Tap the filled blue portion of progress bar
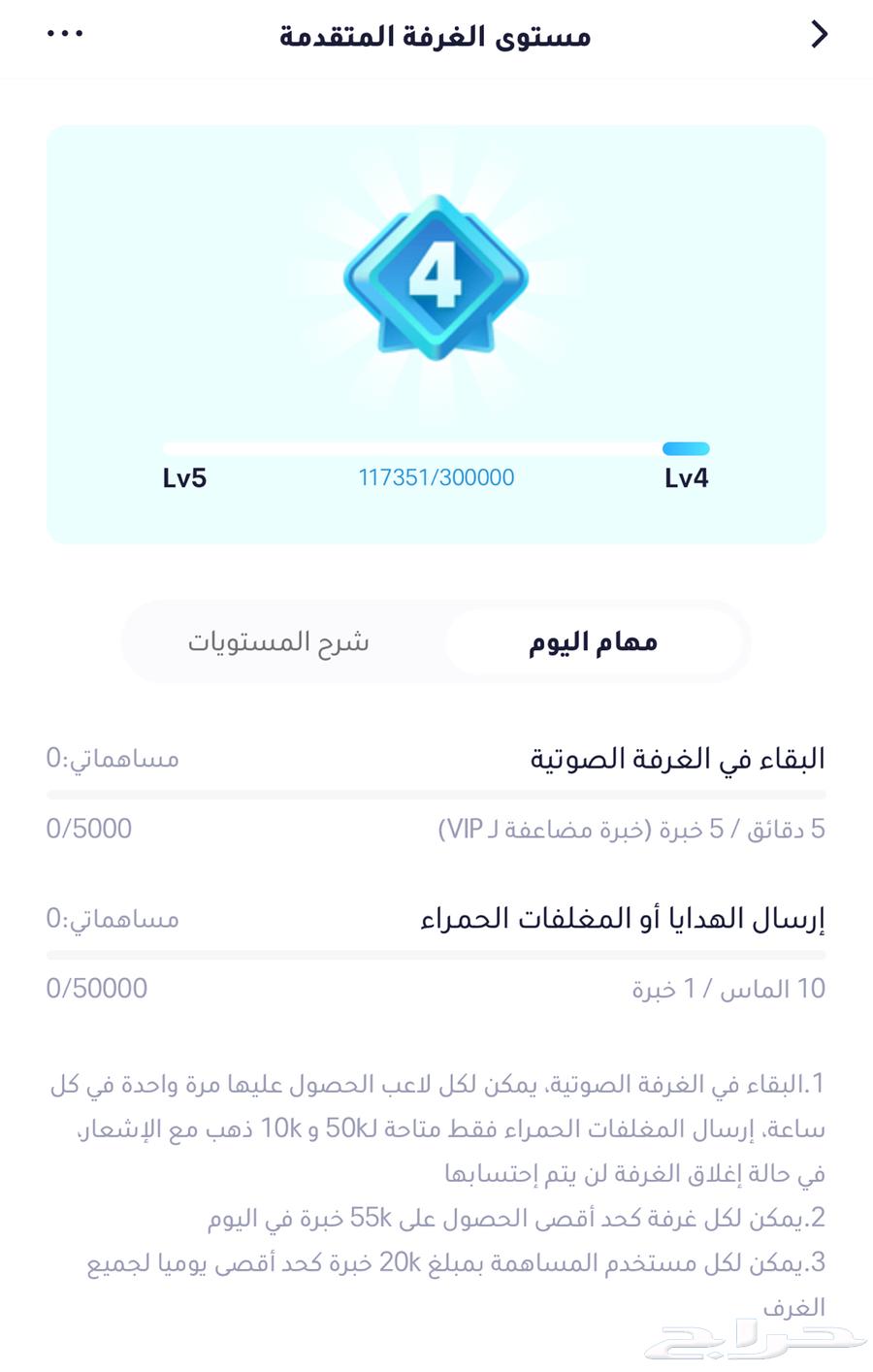The width and height of the screenshot is (873, 1372). (687, 447)
